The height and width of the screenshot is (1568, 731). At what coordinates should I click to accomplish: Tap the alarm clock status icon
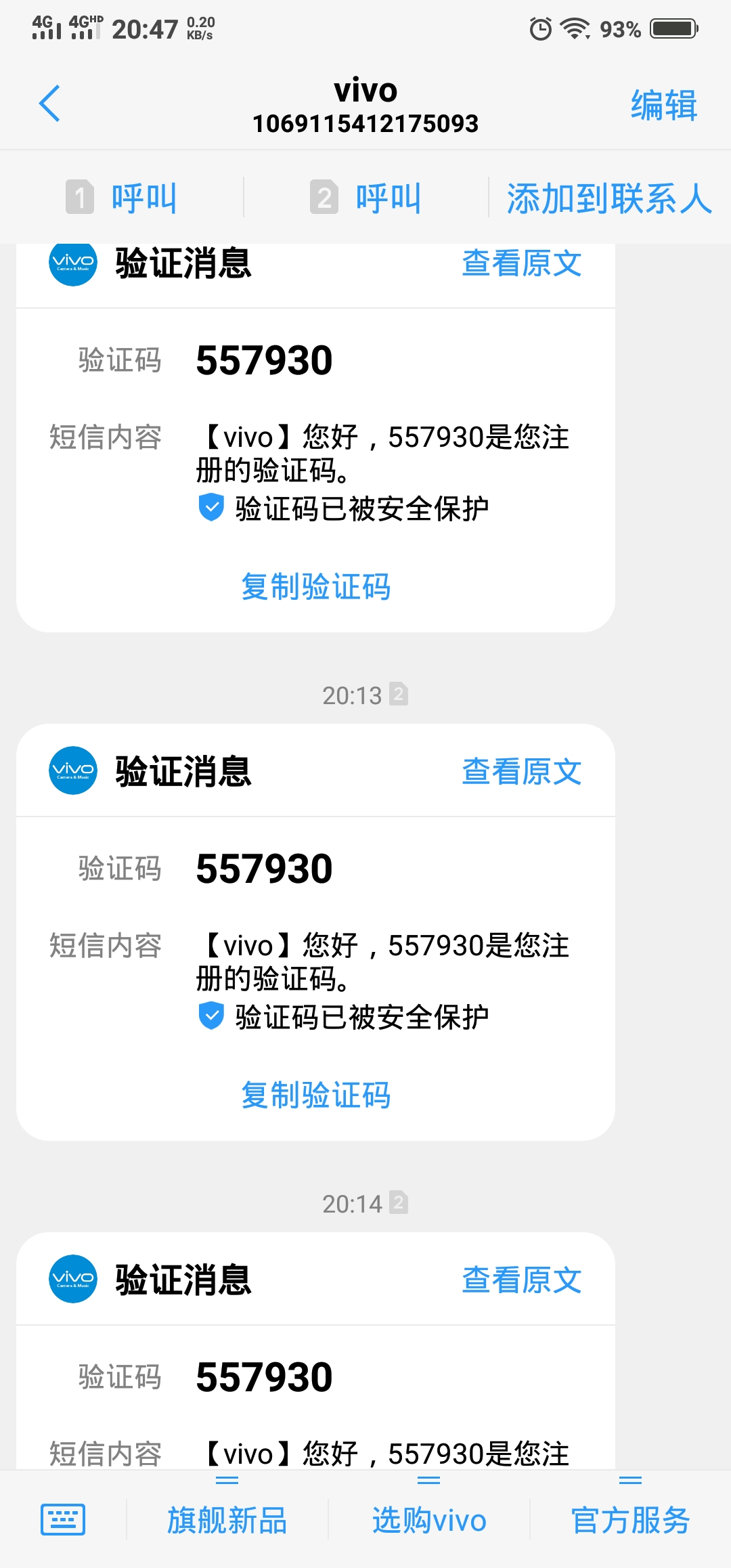click(539, 28)
